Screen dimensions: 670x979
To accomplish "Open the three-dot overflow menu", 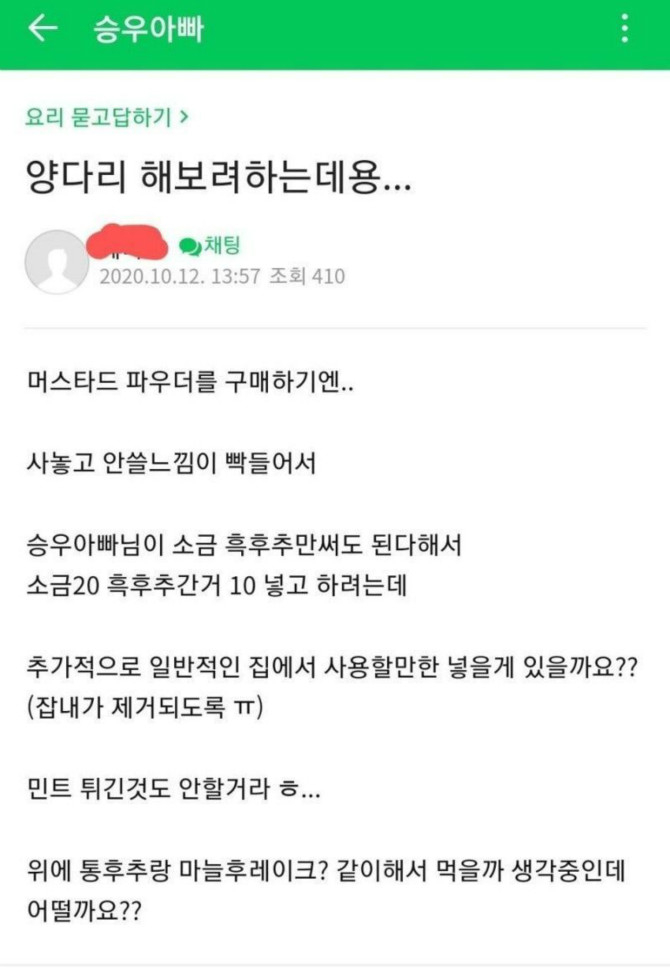I will pyautogui.click(x=625, y=30).
